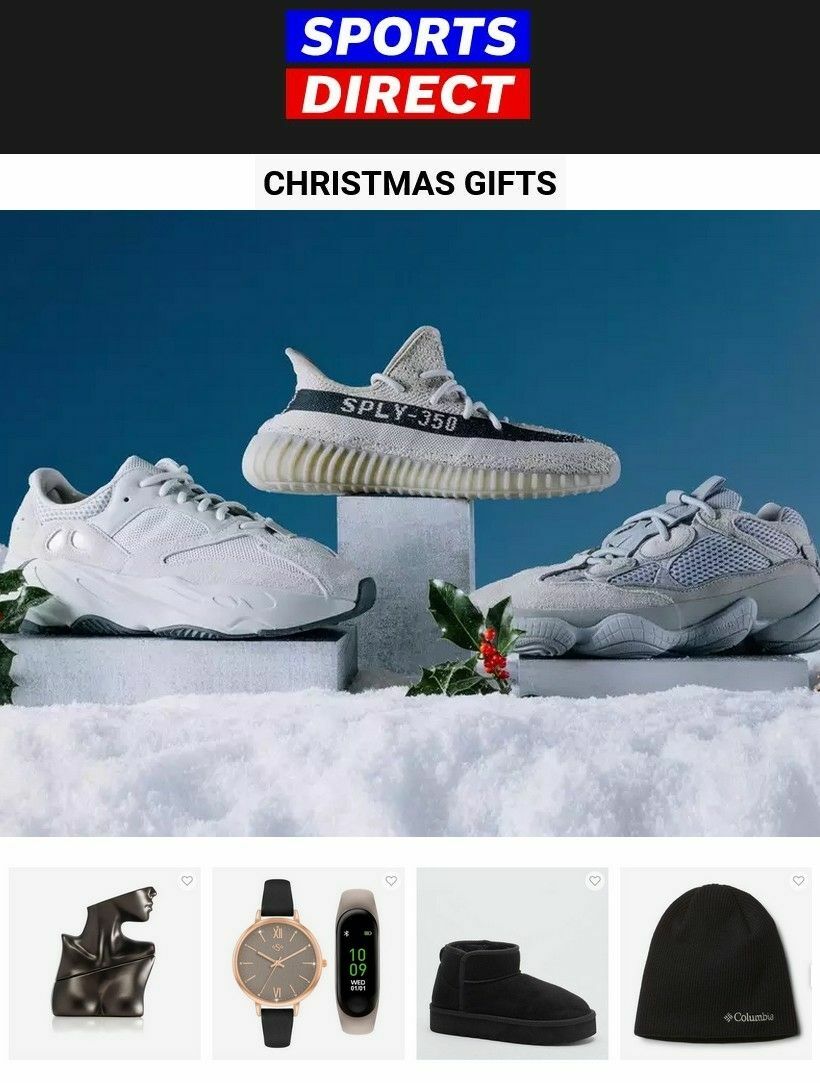Select the black ankle boots product card
The width and height of the screenshot is (820, 1083).
pyautogui.click(x=512, y=975)
